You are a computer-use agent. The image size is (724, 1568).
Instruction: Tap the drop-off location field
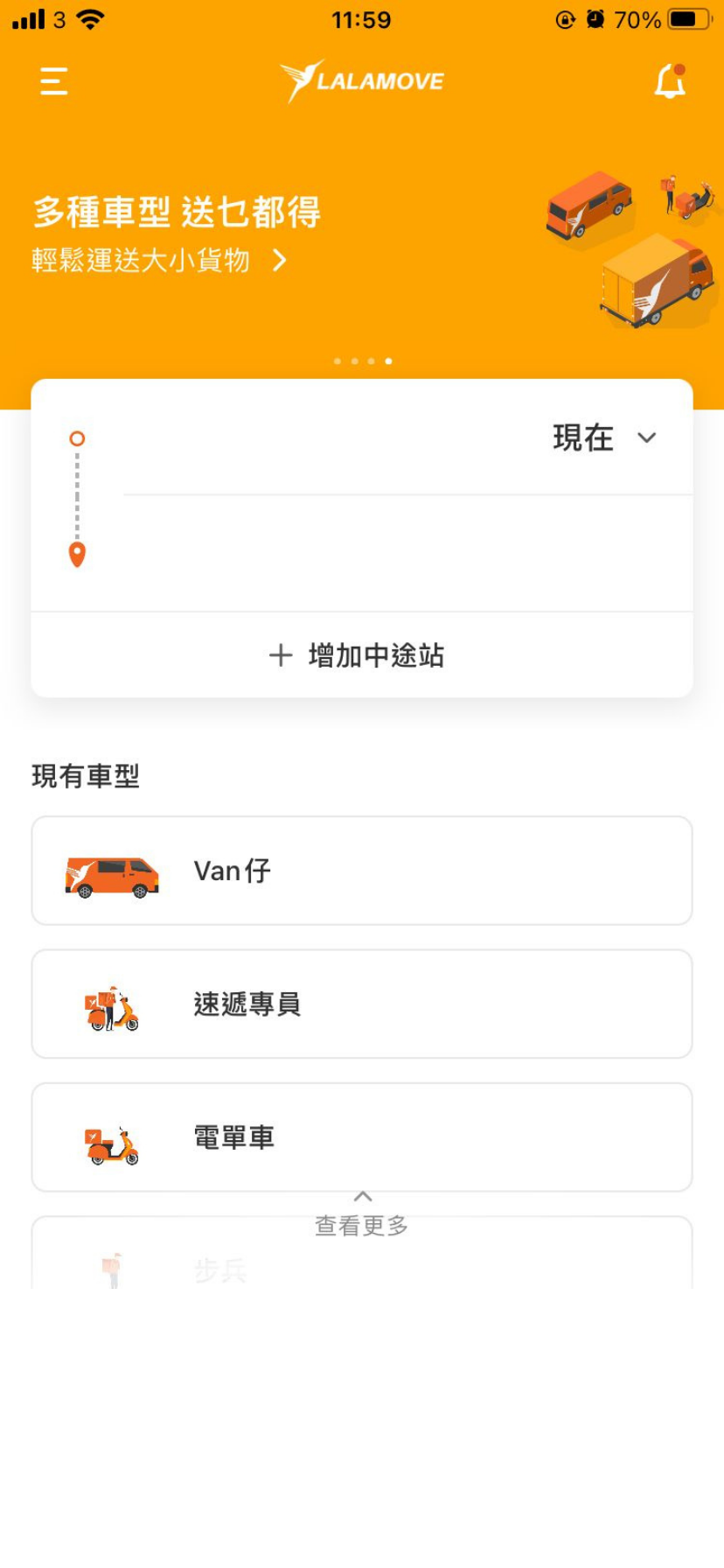407,554
